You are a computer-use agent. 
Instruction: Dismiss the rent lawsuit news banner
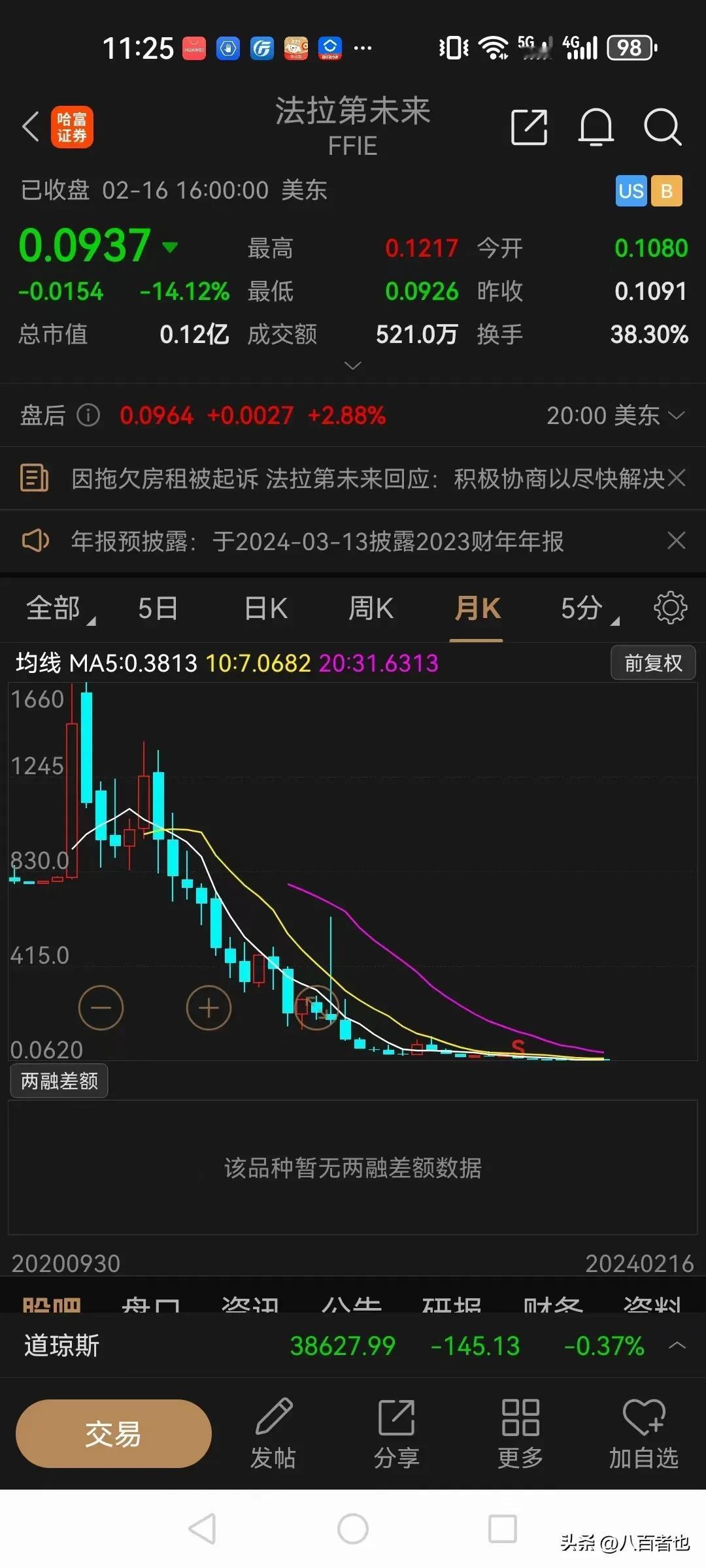point(677,478)
